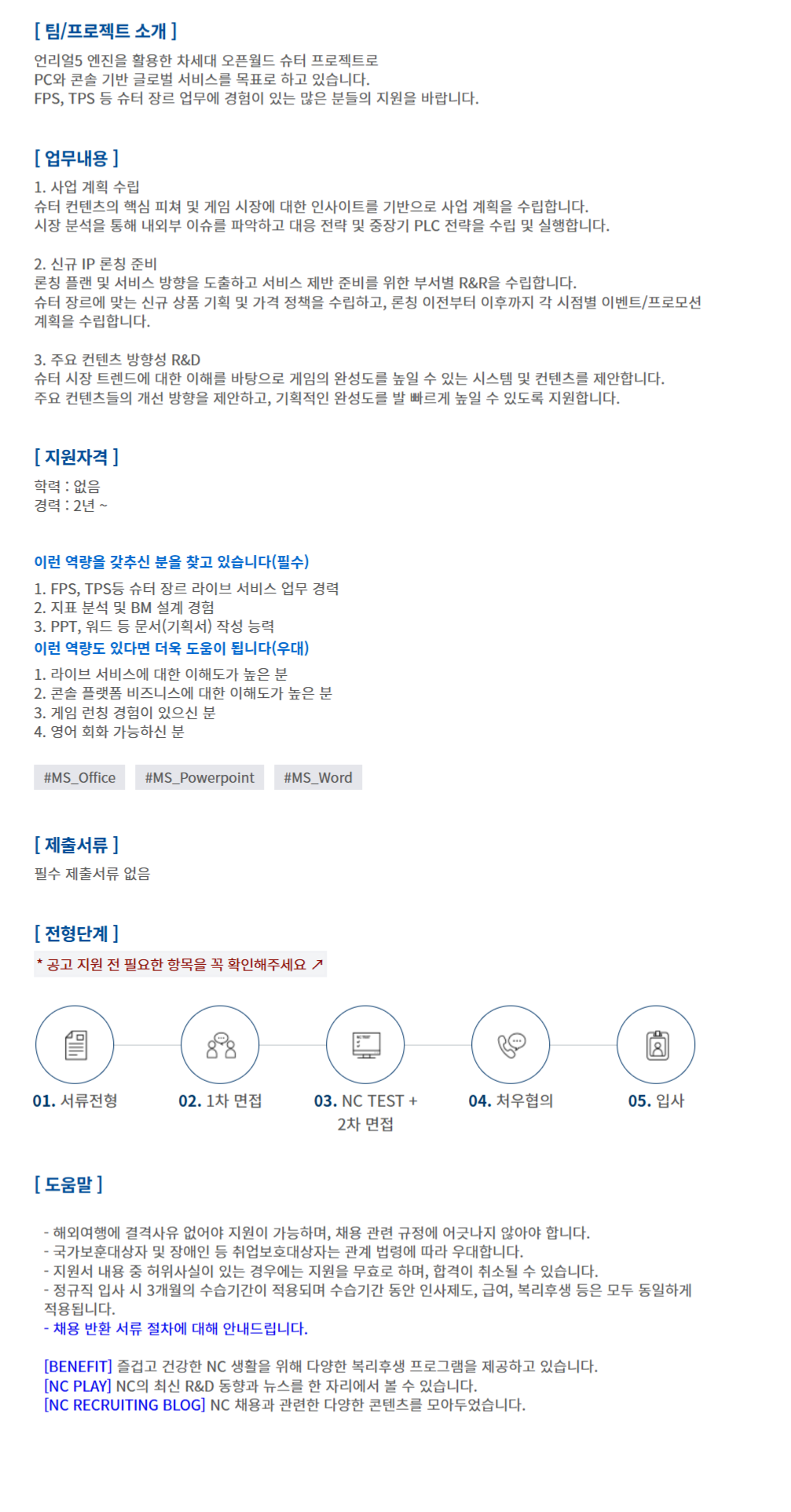Open the pre-application checklist link with arrow
This screenshot has height=1512, width=791.
[x=180, y=964]
